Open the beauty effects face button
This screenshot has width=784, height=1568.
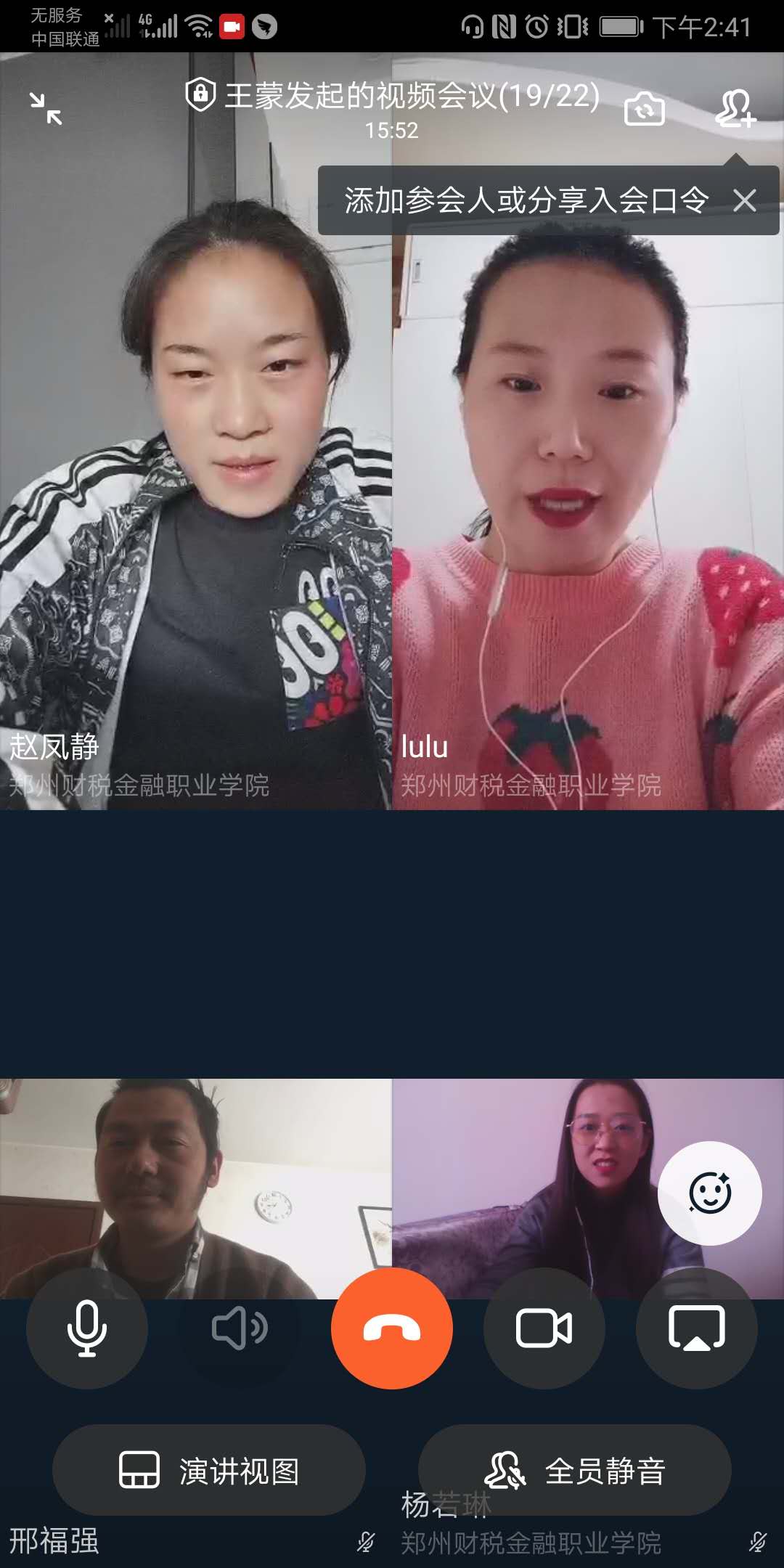[x=709, y=1193]
